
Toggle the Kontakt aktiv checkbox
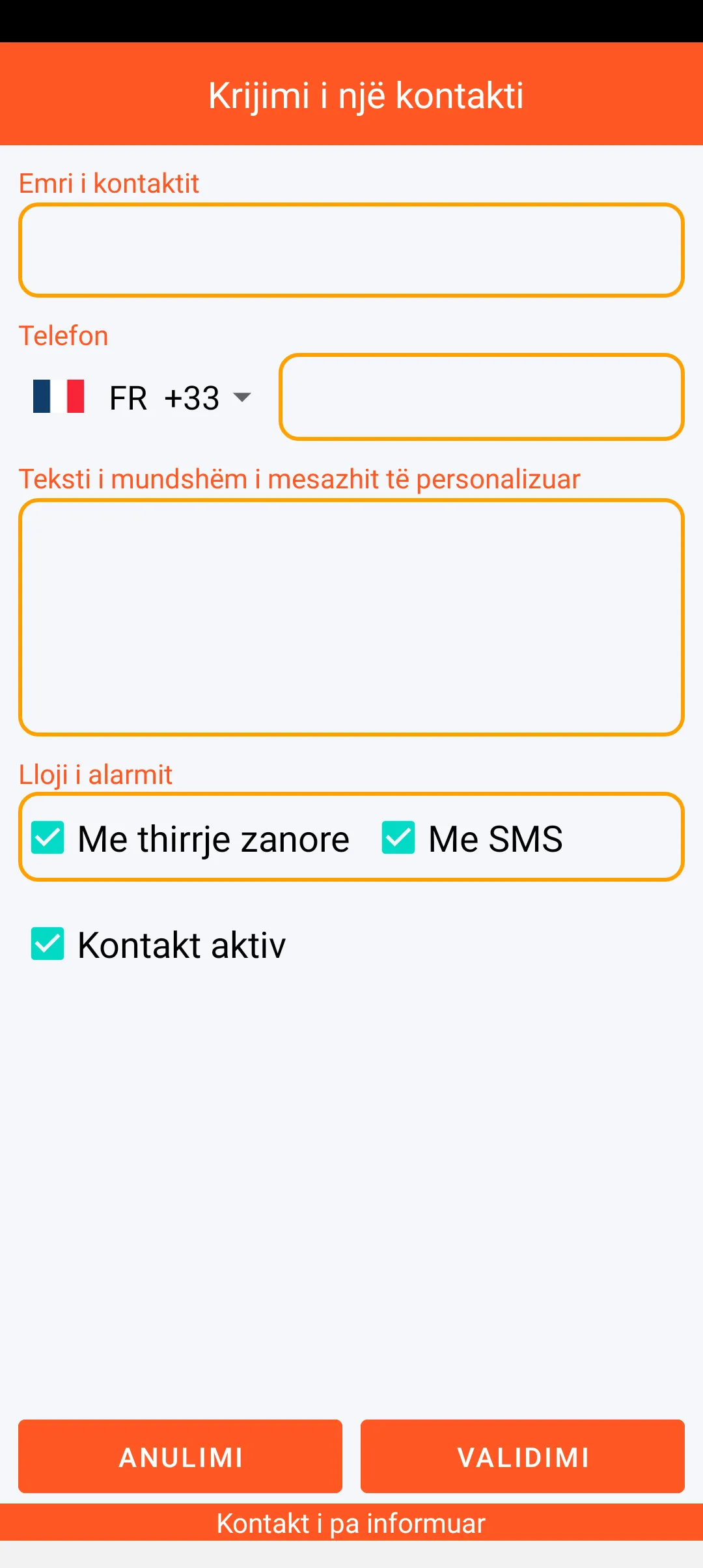(48, 944)
